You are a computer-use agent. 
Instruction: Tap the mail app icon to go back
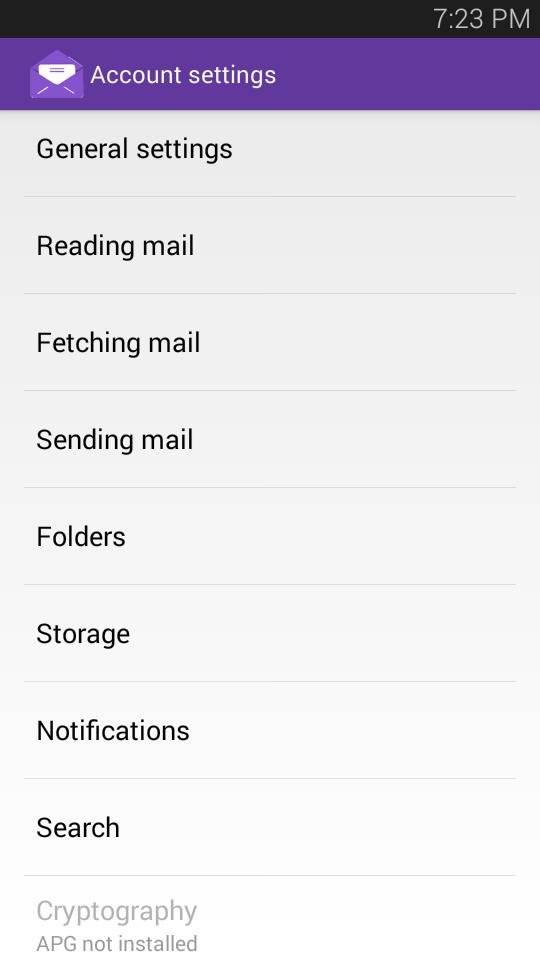56,74
